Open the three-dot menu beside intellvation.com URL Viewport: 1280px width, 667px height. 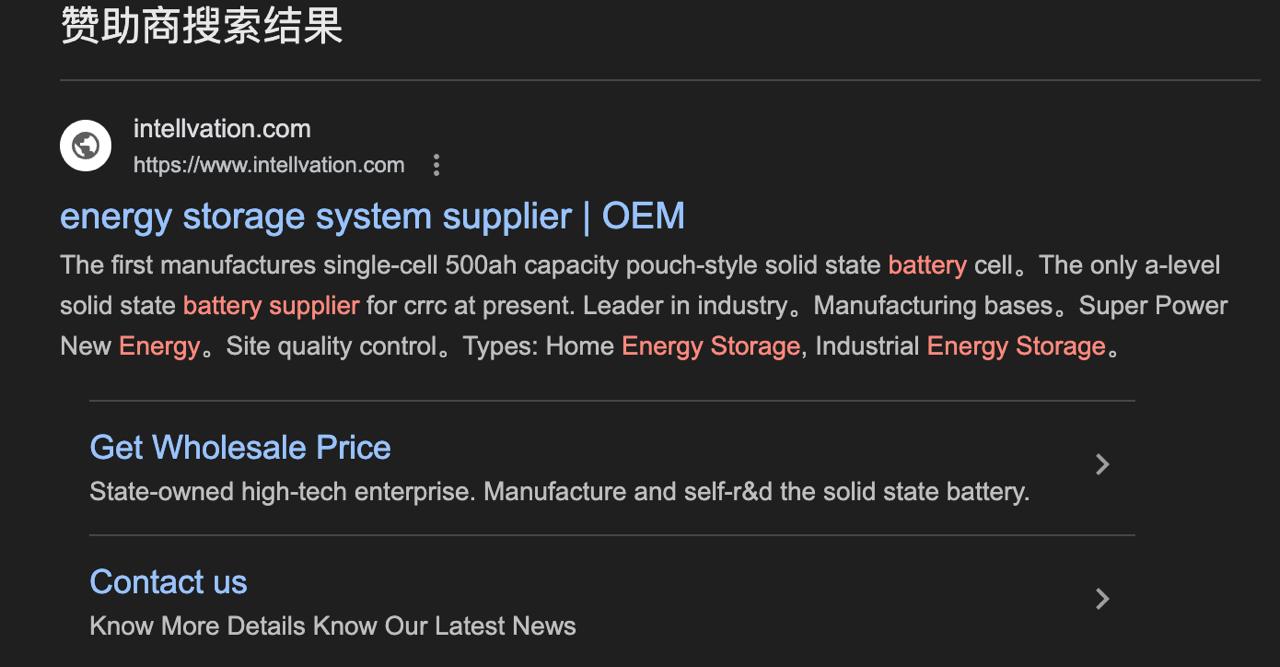coord(436,165)
